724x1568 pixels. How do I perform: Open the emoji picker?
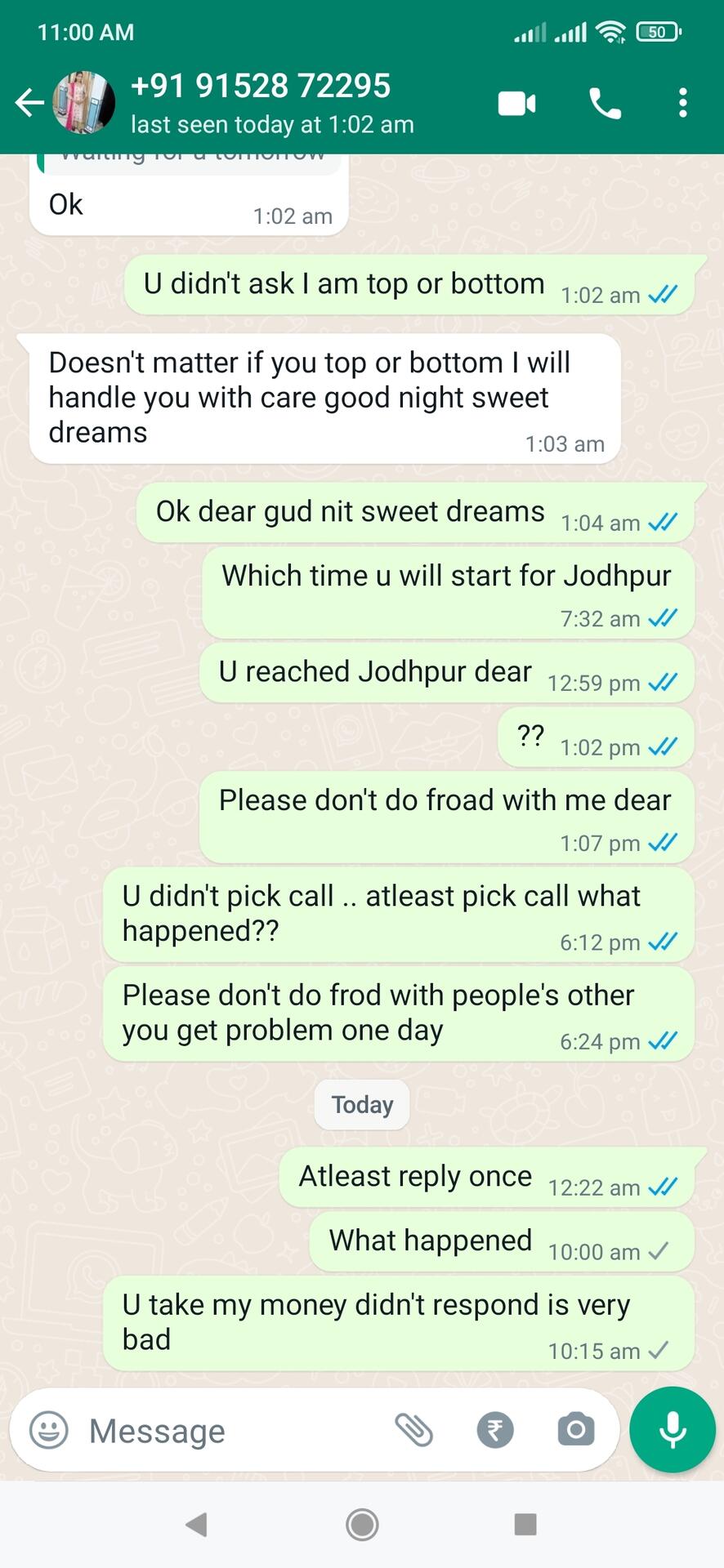(49, 1430)
